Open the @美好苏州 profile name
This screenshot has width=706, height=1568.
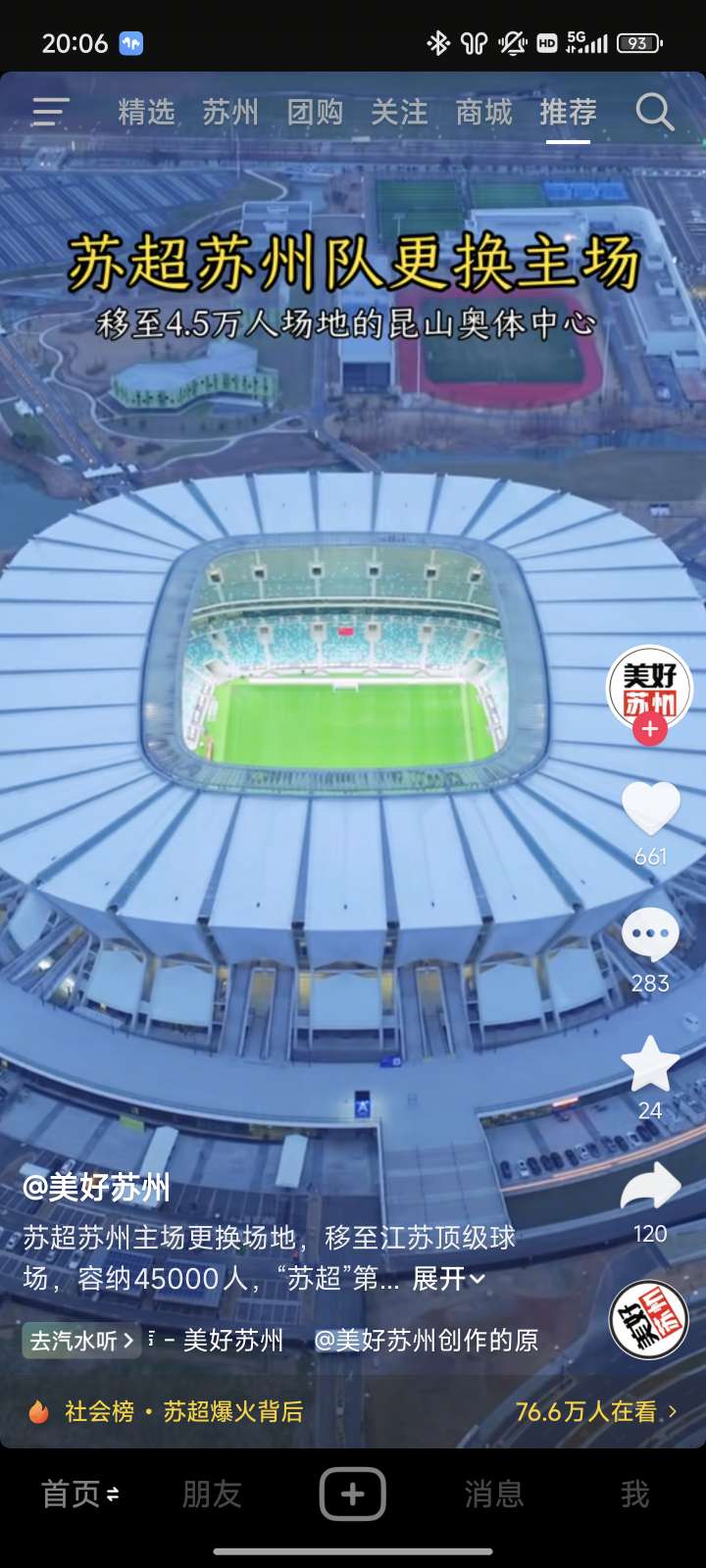coord(96,1188)
